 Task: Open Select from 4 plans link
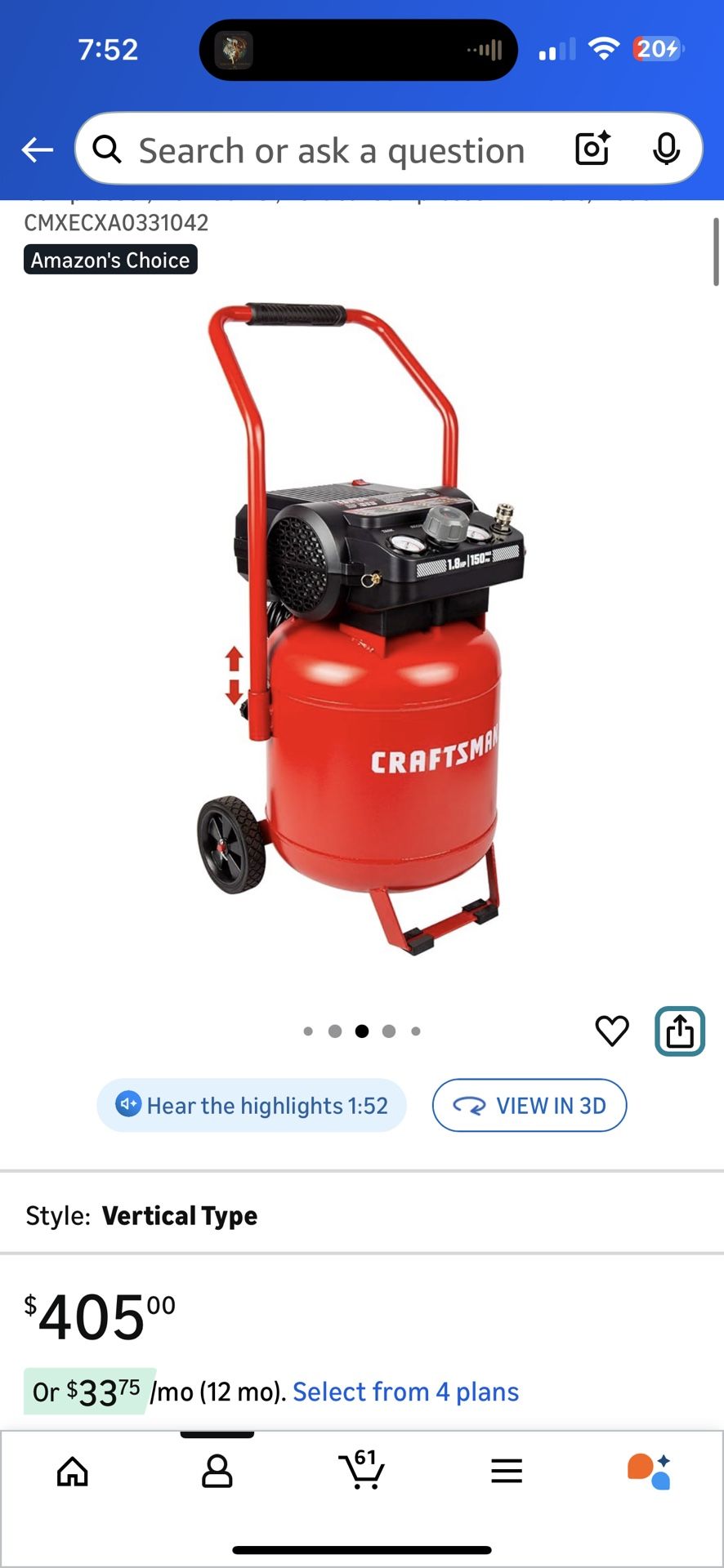[x=405, y=1392]
